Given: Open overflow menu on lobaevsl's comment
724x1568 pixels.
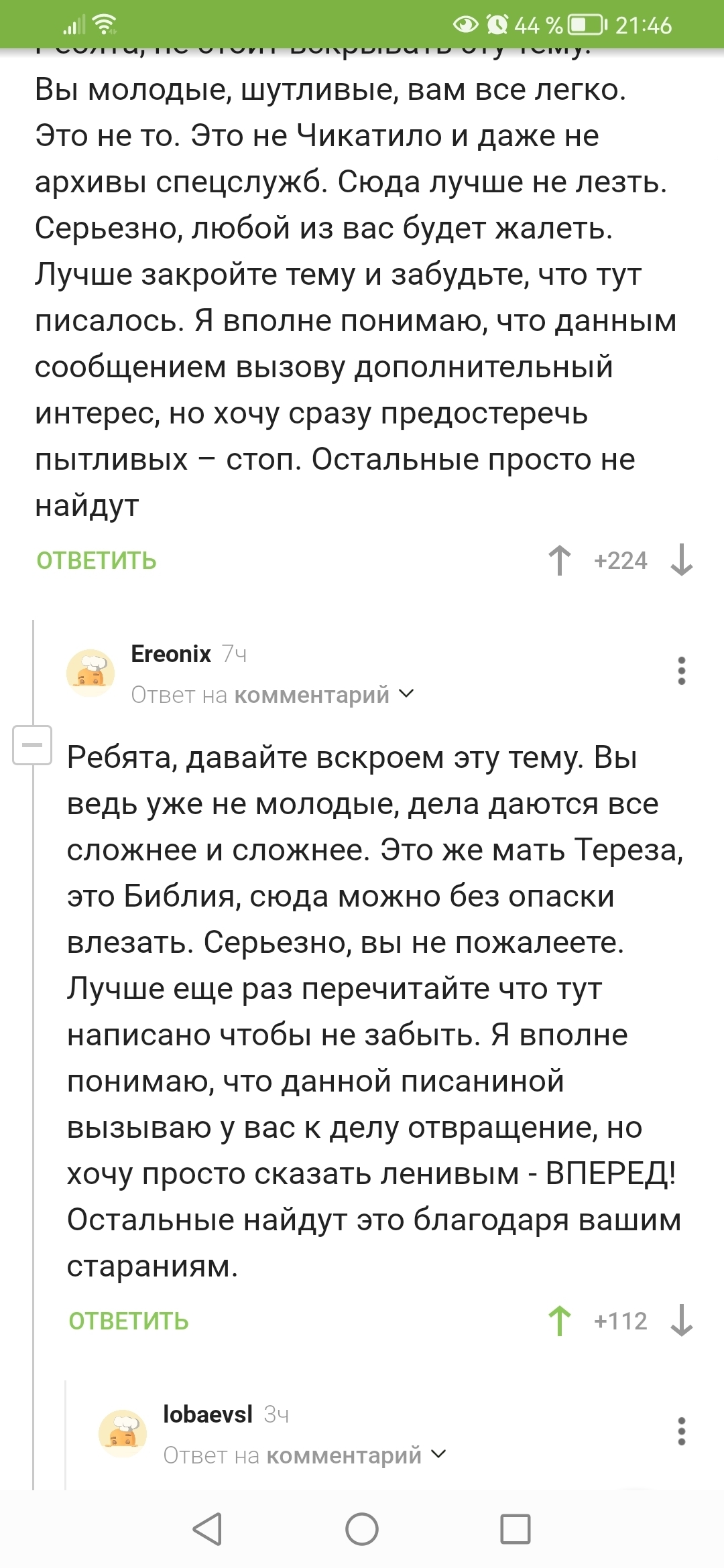Looking at the screenshot, I should click(x=681, y=1431).
